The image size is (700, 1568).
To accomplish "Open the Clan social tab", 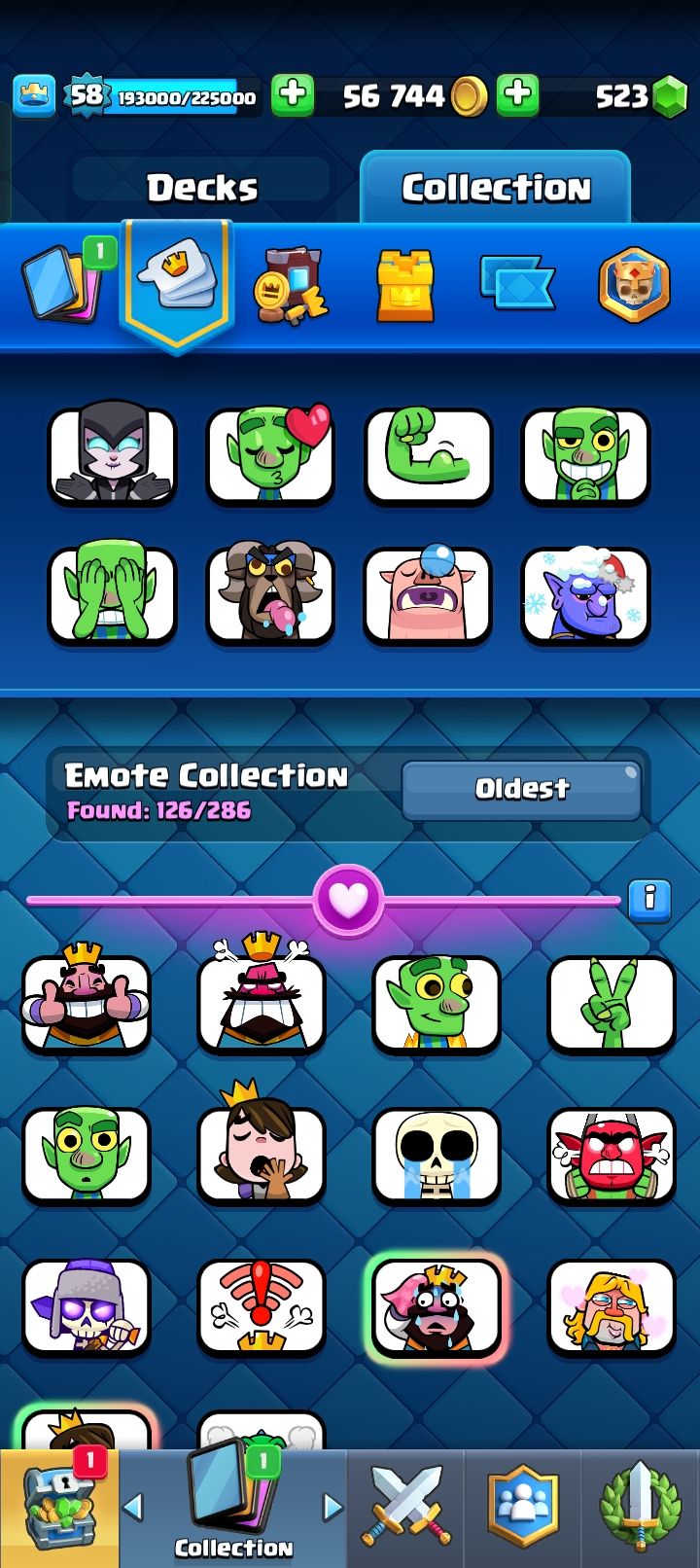I will coord(523,1508).
